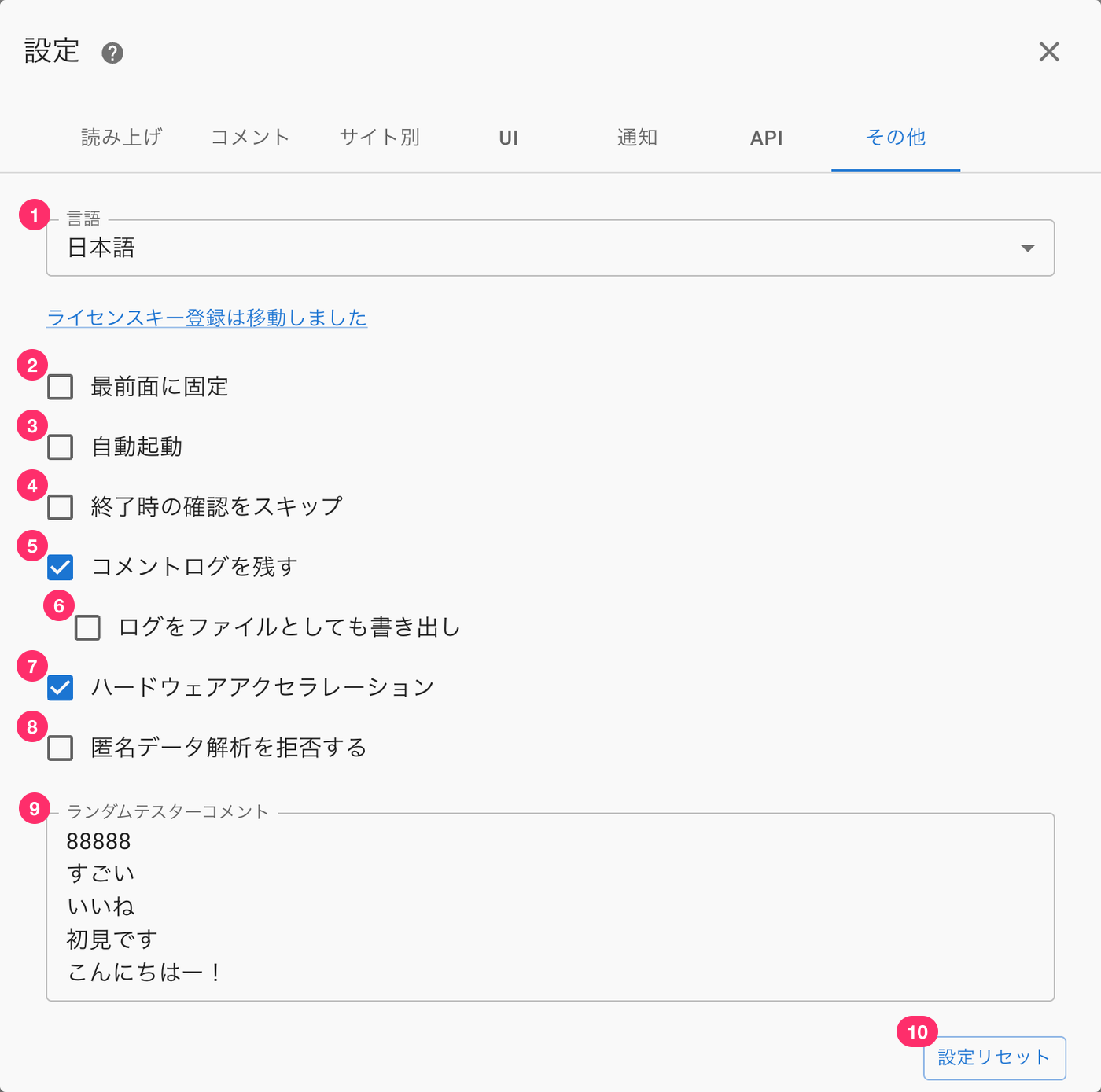This screenshot has height=1092, width=1101.
Task: Toggle 終了時の確認をスキップ checkbox
Action: coord(61,507)
